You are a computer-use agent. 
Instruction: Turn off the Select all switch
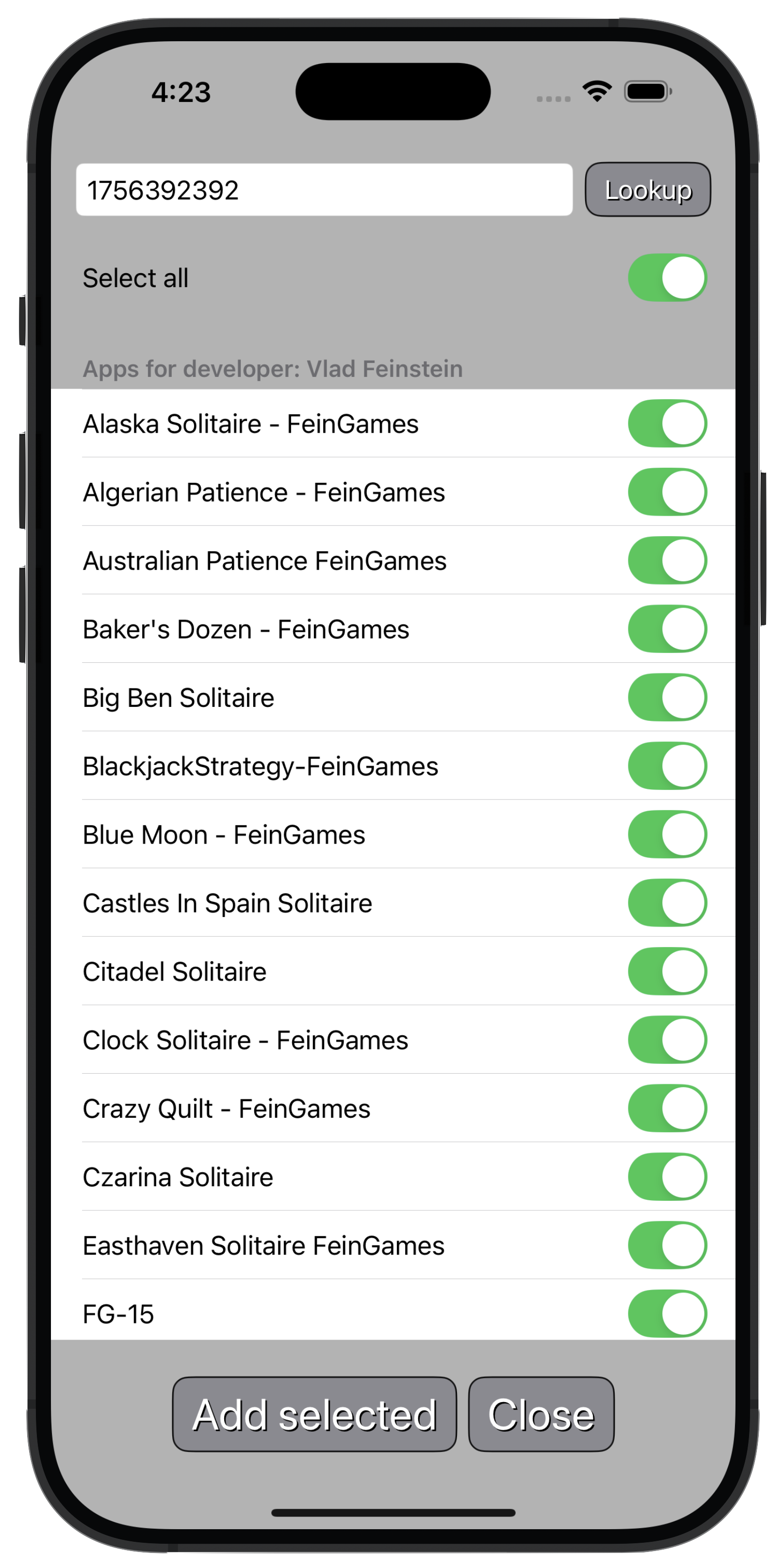(667, 278)
